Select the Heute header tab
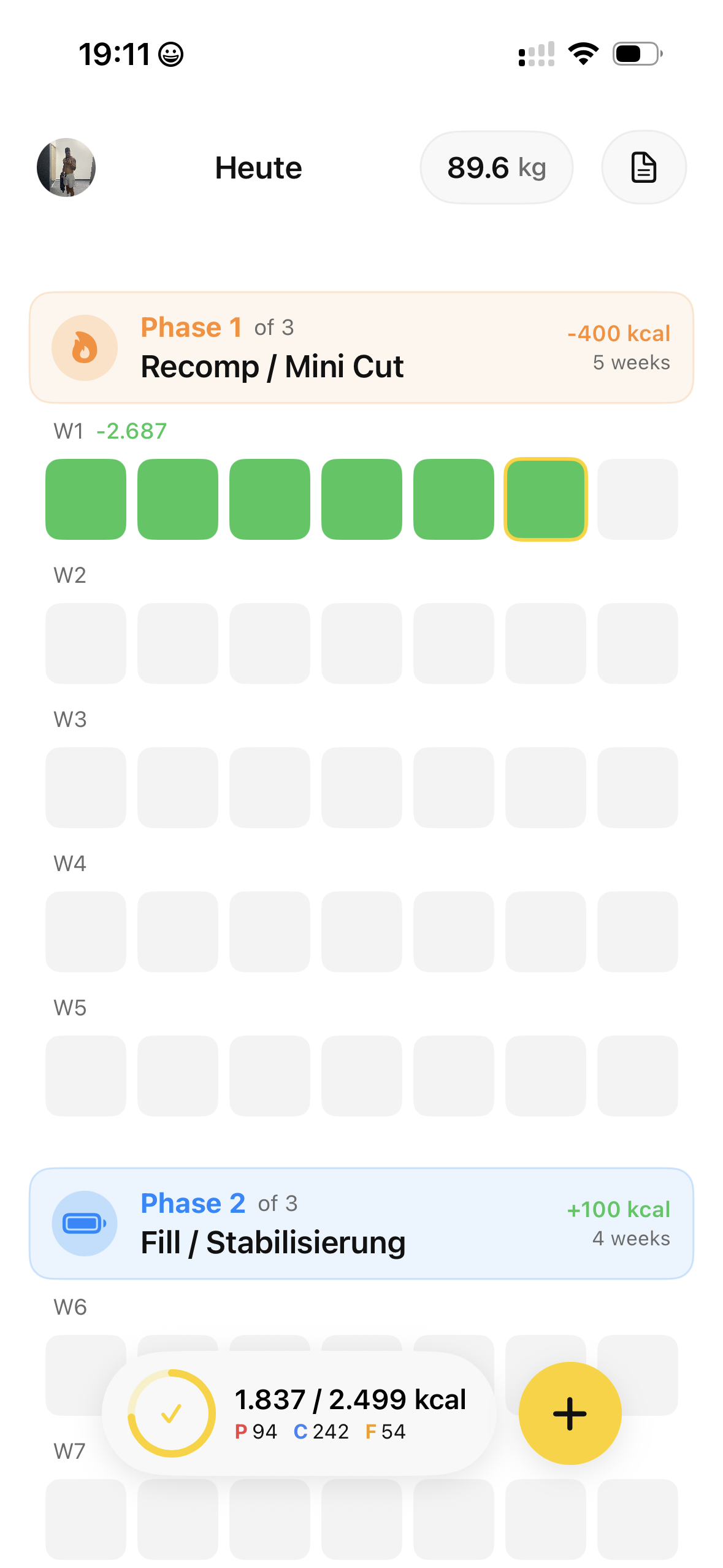 (258, 167)
